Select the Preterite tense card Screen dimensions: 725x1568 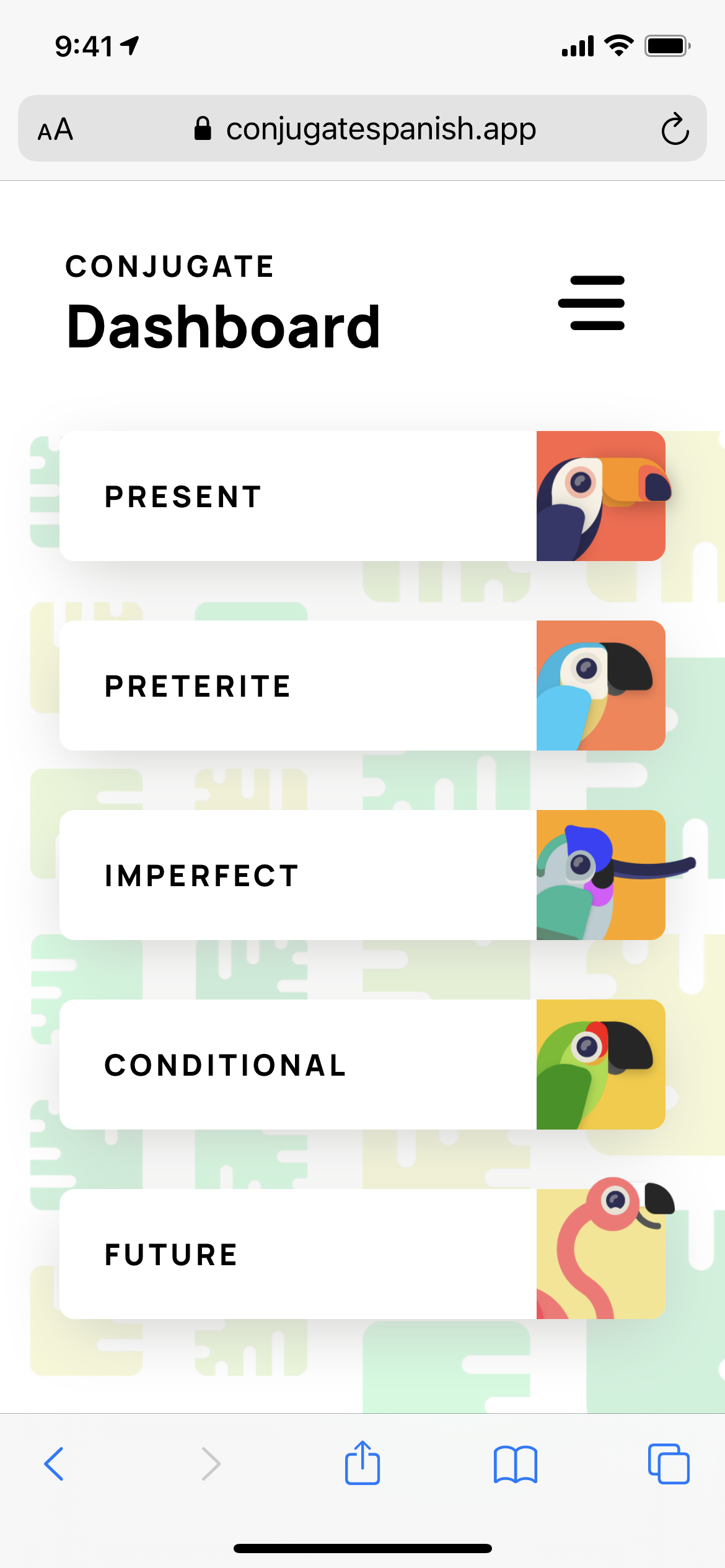[x=362, y=686]
